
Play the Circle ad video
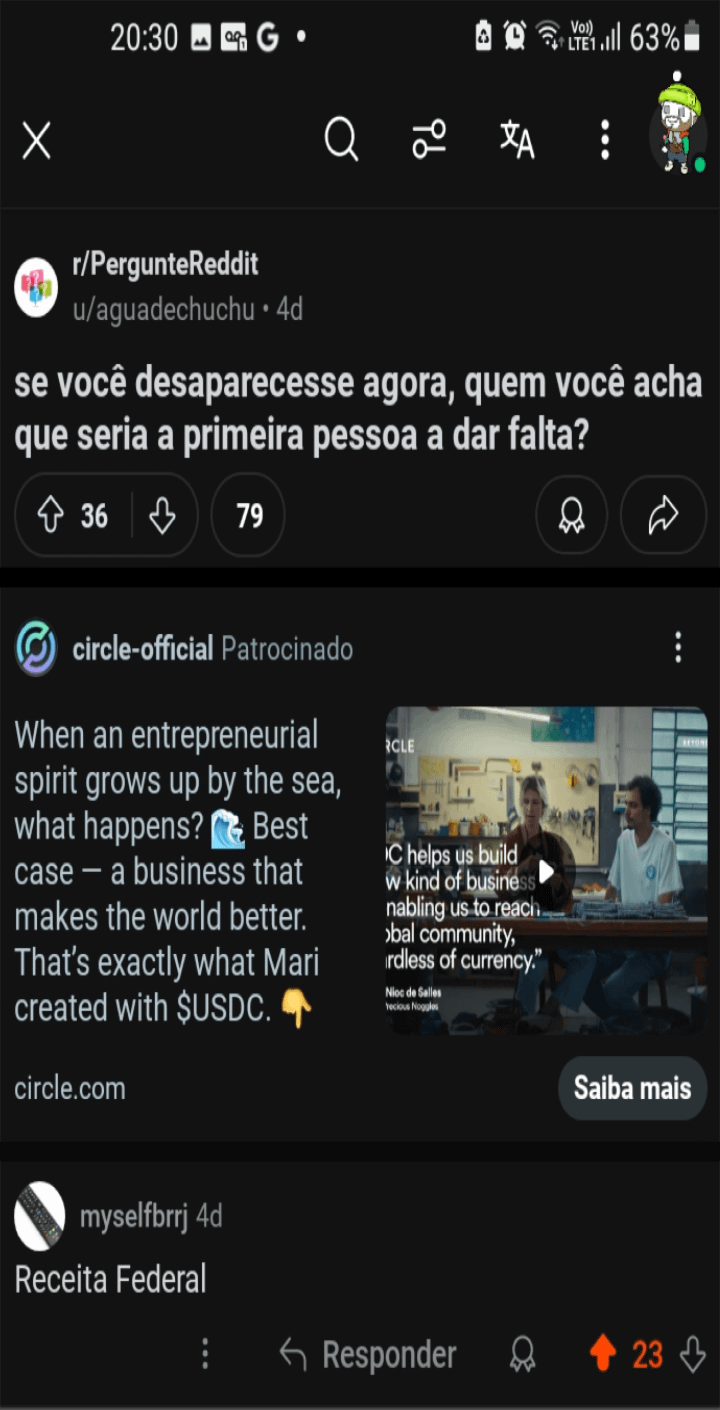click(x=546, y=871)
